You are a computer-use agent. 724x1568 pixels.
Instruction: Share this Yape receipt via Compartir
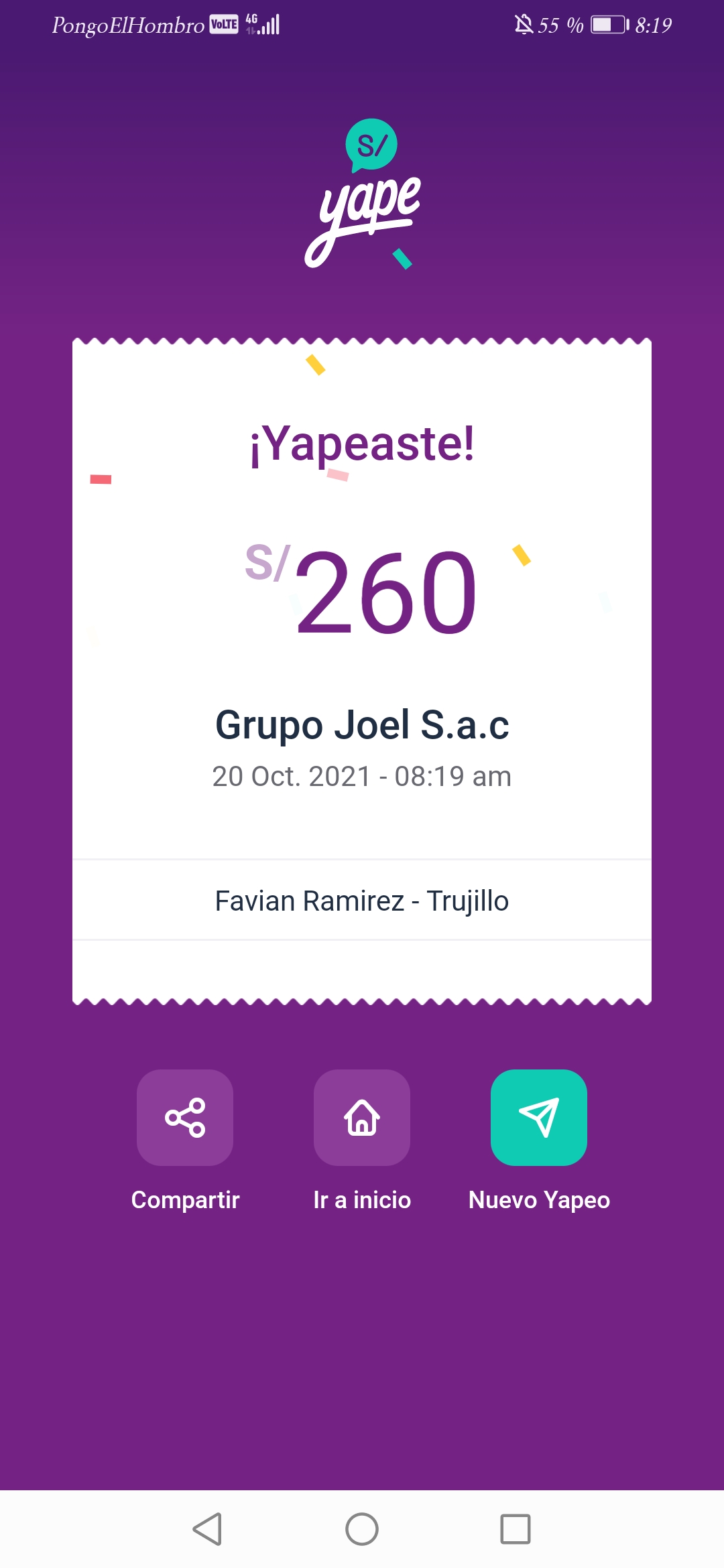185,1118
